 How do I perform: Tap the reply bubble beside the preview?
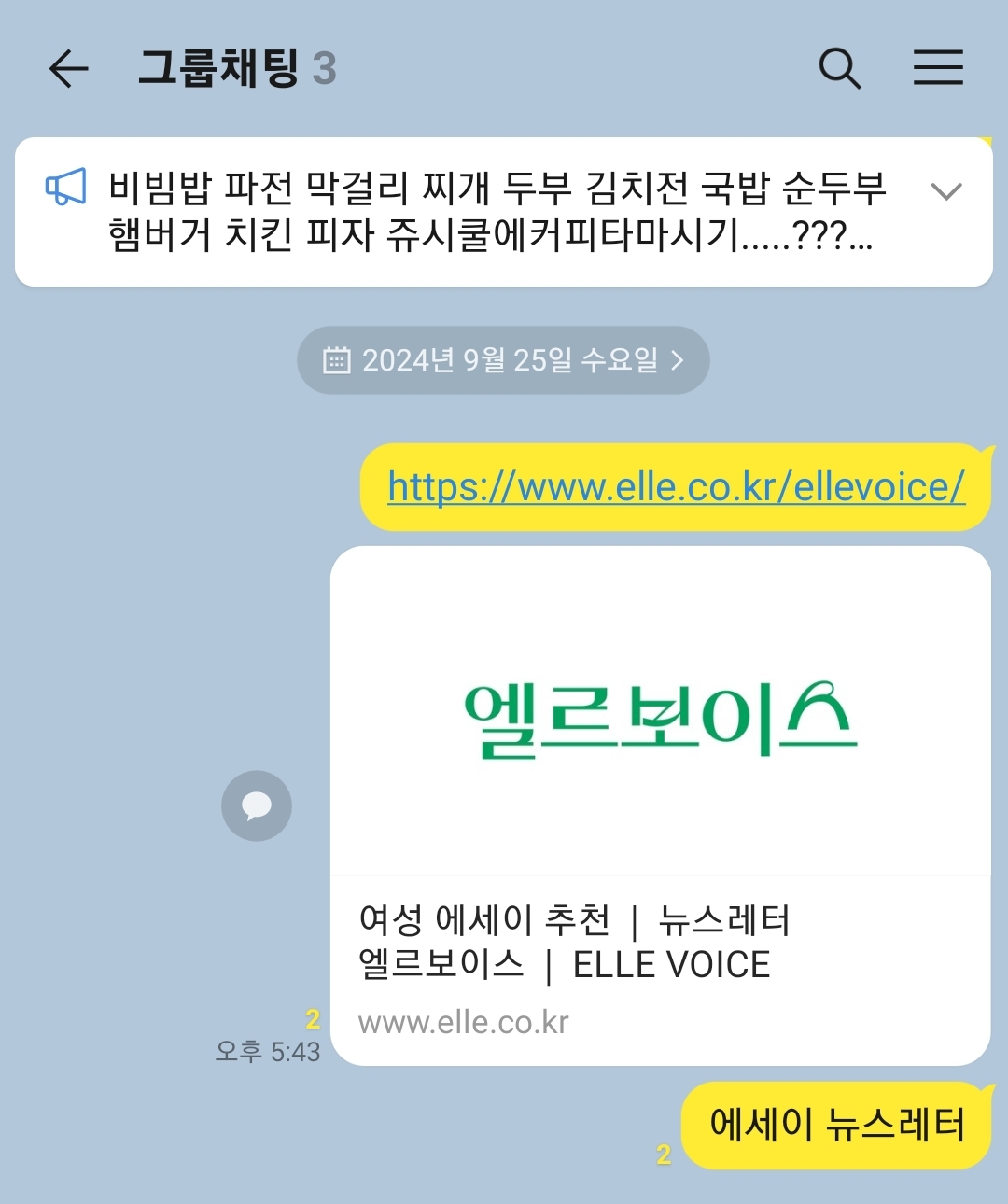257,805
